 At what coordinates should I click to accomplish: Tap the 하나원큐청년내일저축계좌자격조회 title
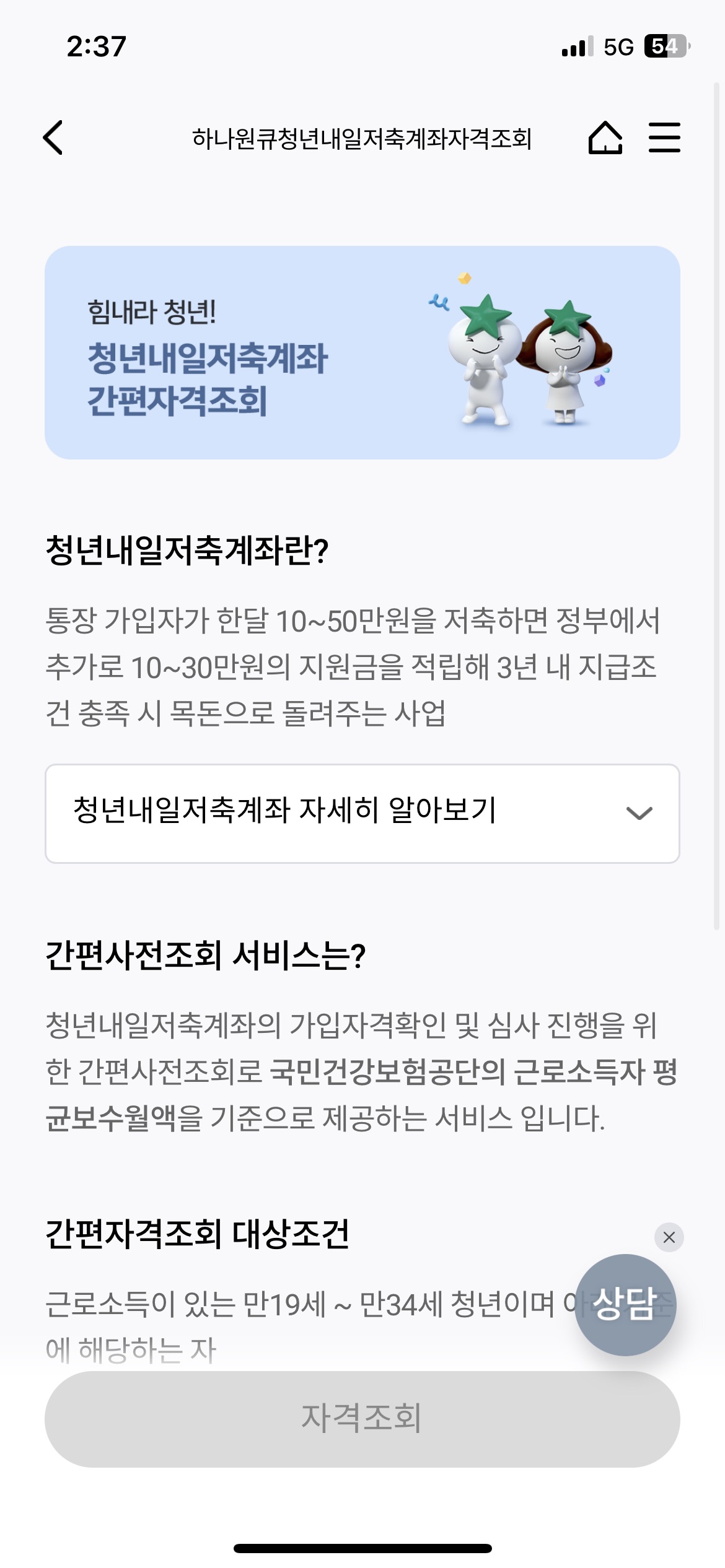click(362, 138)
